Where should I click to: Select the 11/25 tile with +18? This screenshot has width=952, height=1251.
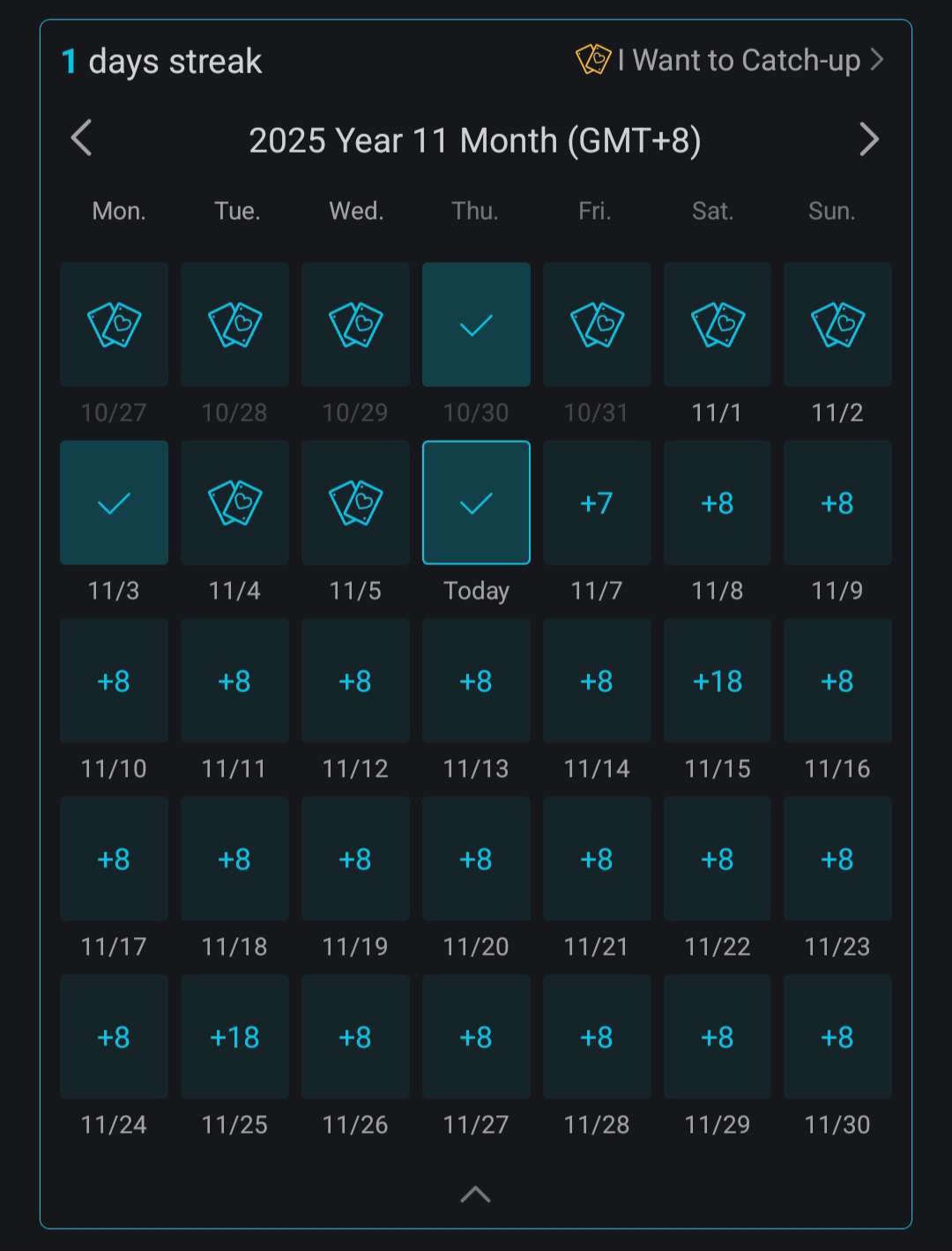click(234, 1037)
